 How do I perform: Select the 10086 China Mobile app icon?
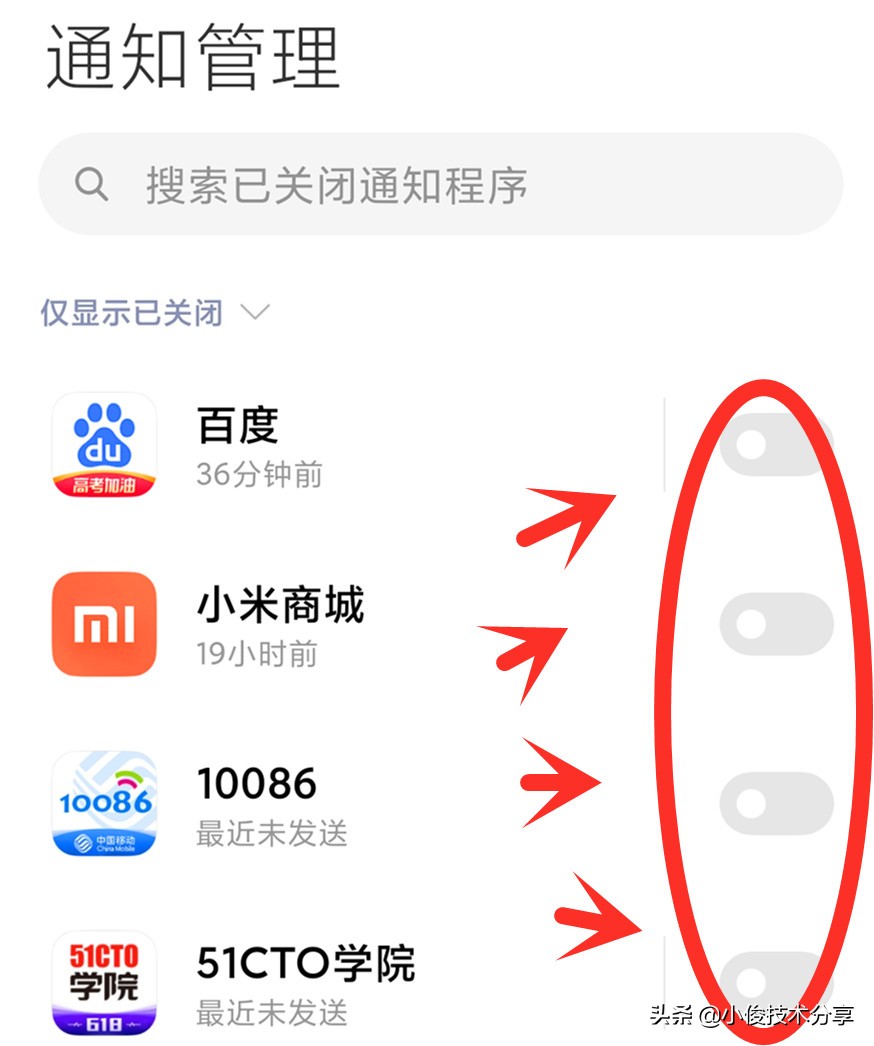[105, 803]
